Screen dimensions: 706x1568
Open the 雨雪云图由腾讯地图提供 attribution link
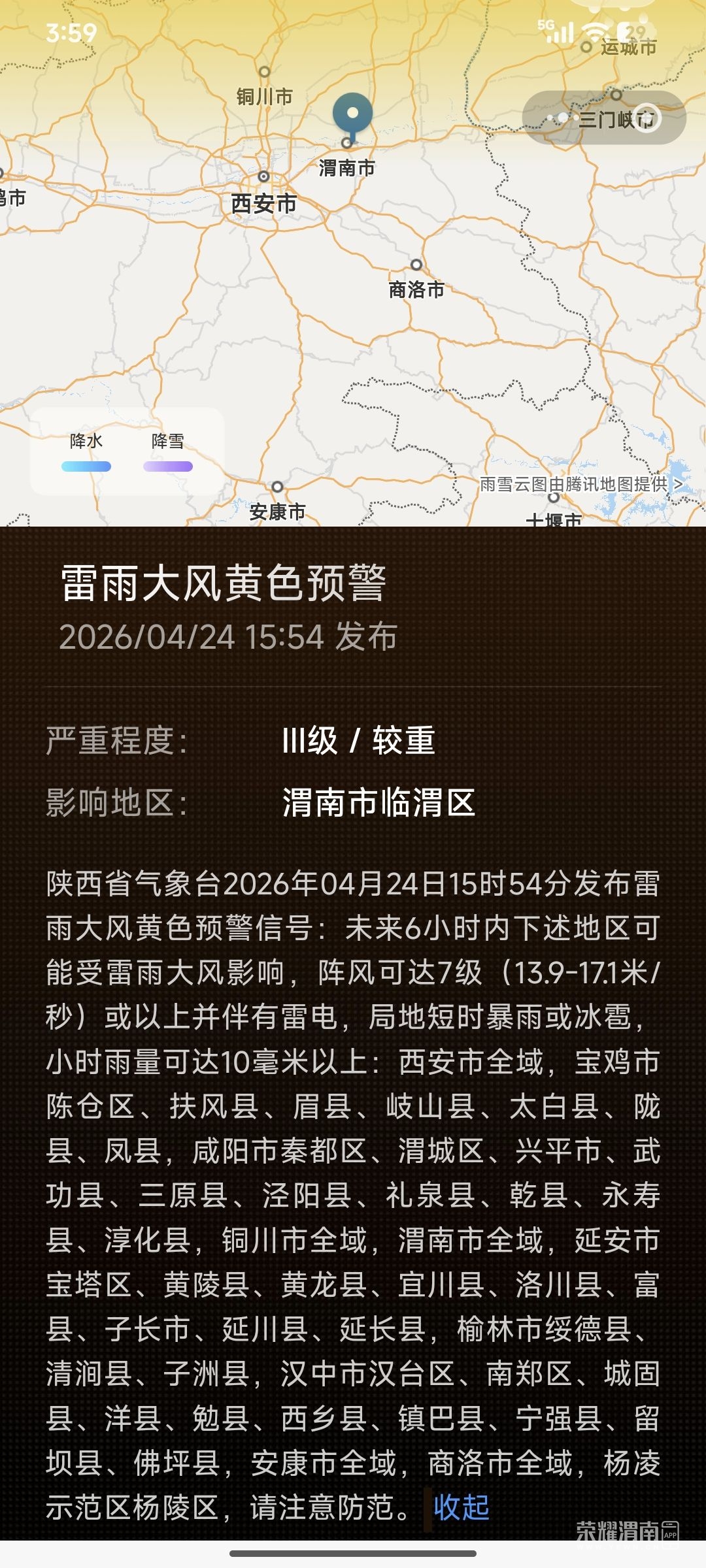[580, 484]
